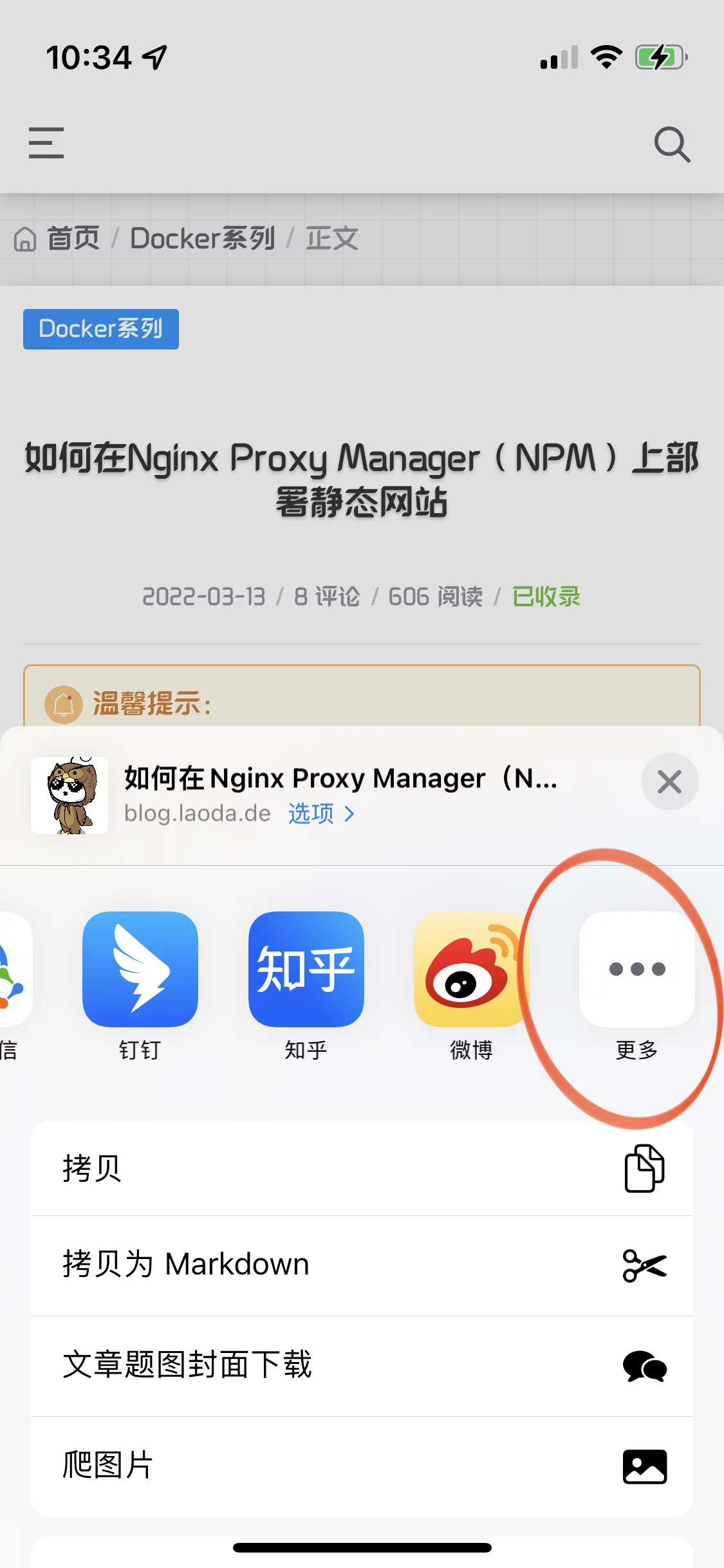724x1568 pixels.
Task: Close the share sheet
Action: click(x=669, y=781)
